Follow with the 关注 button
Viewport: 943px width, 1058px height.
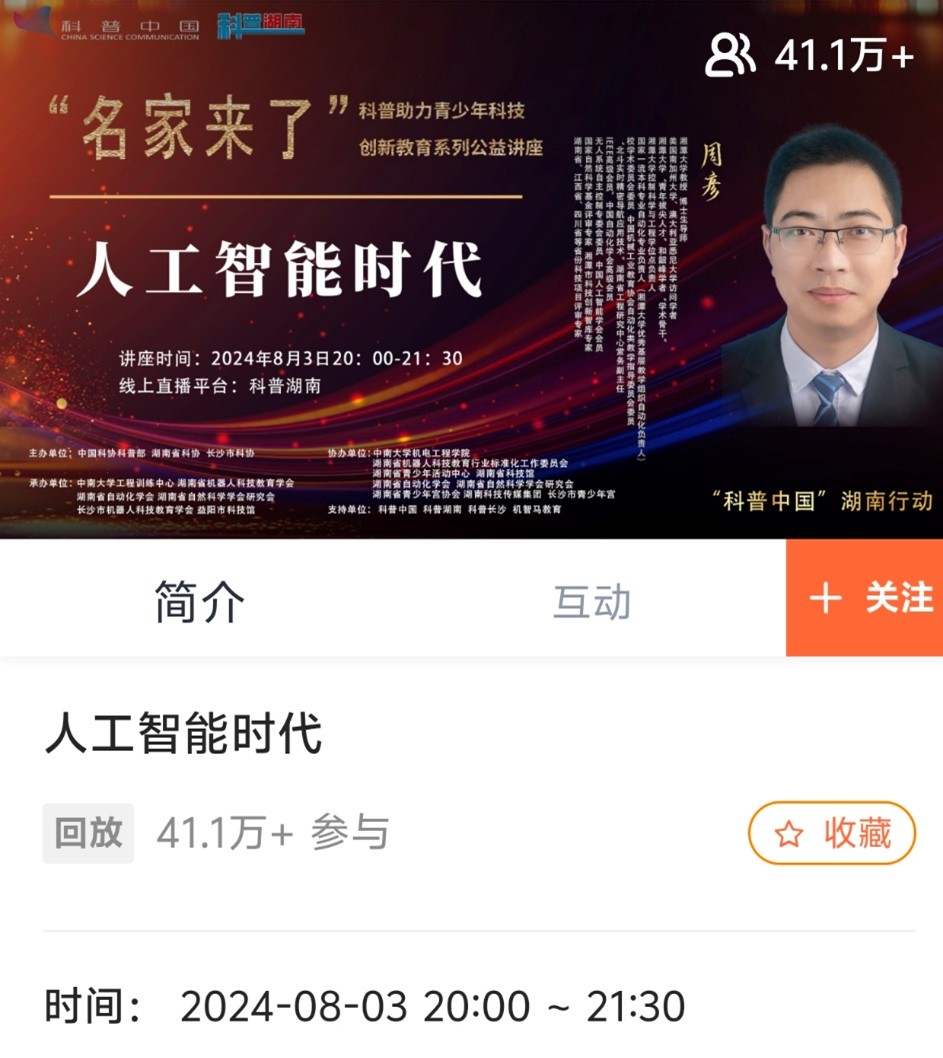[866, 598]
